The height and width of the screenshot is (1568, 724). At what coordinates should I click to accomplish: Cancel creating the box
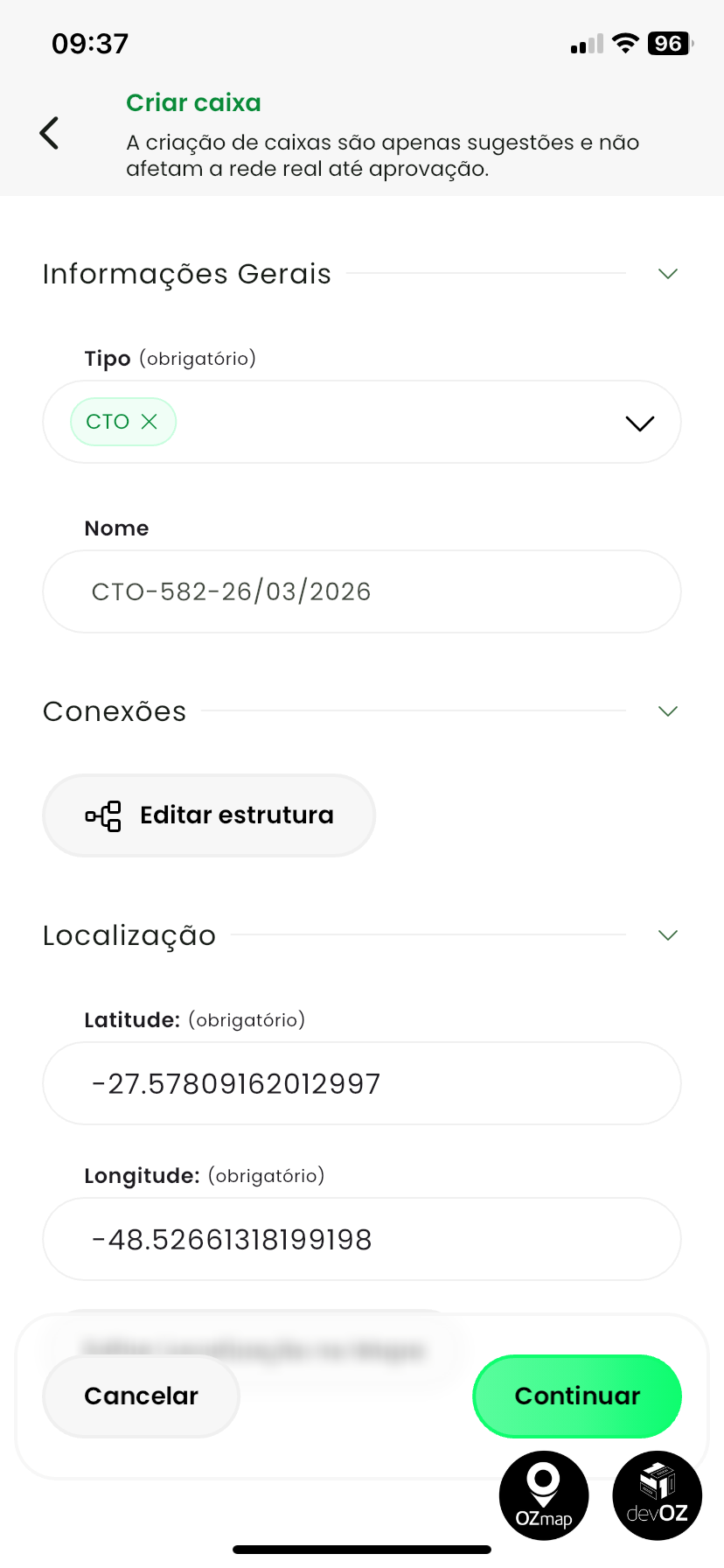(x=142, y=1396)
